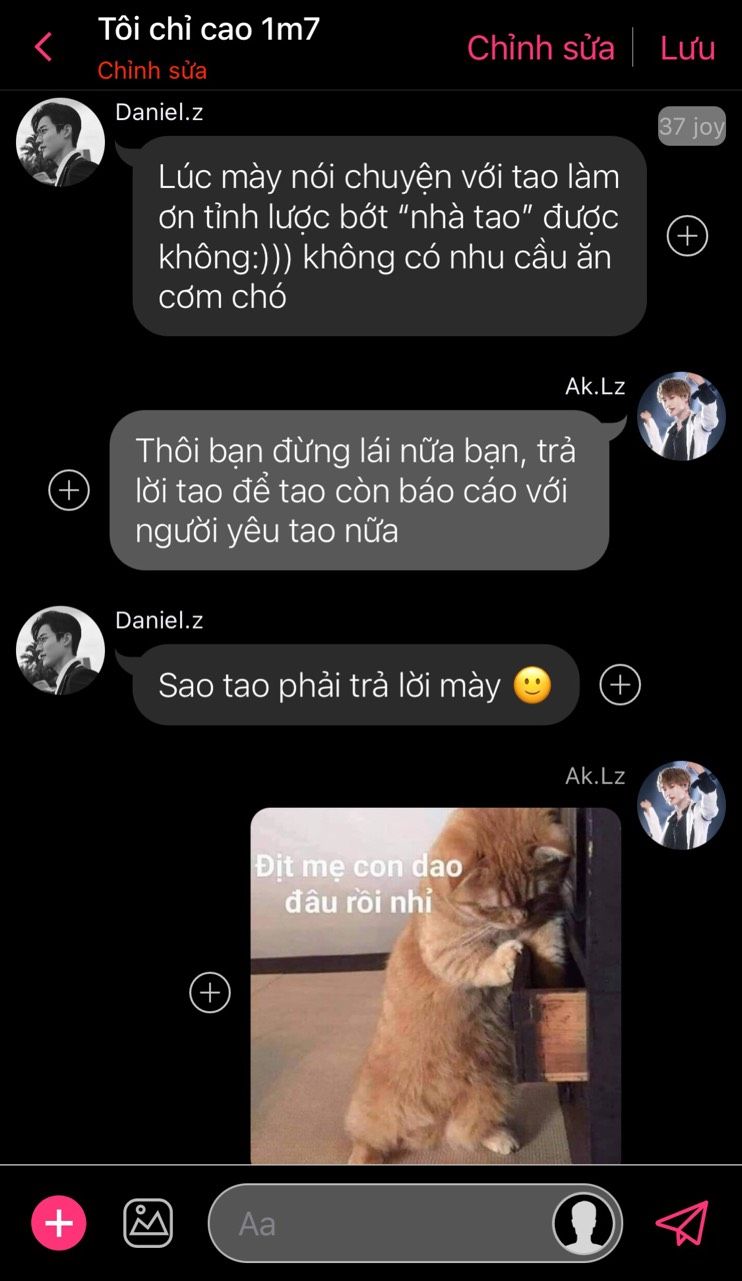Open the cat meme image

(x=435, y=986)
